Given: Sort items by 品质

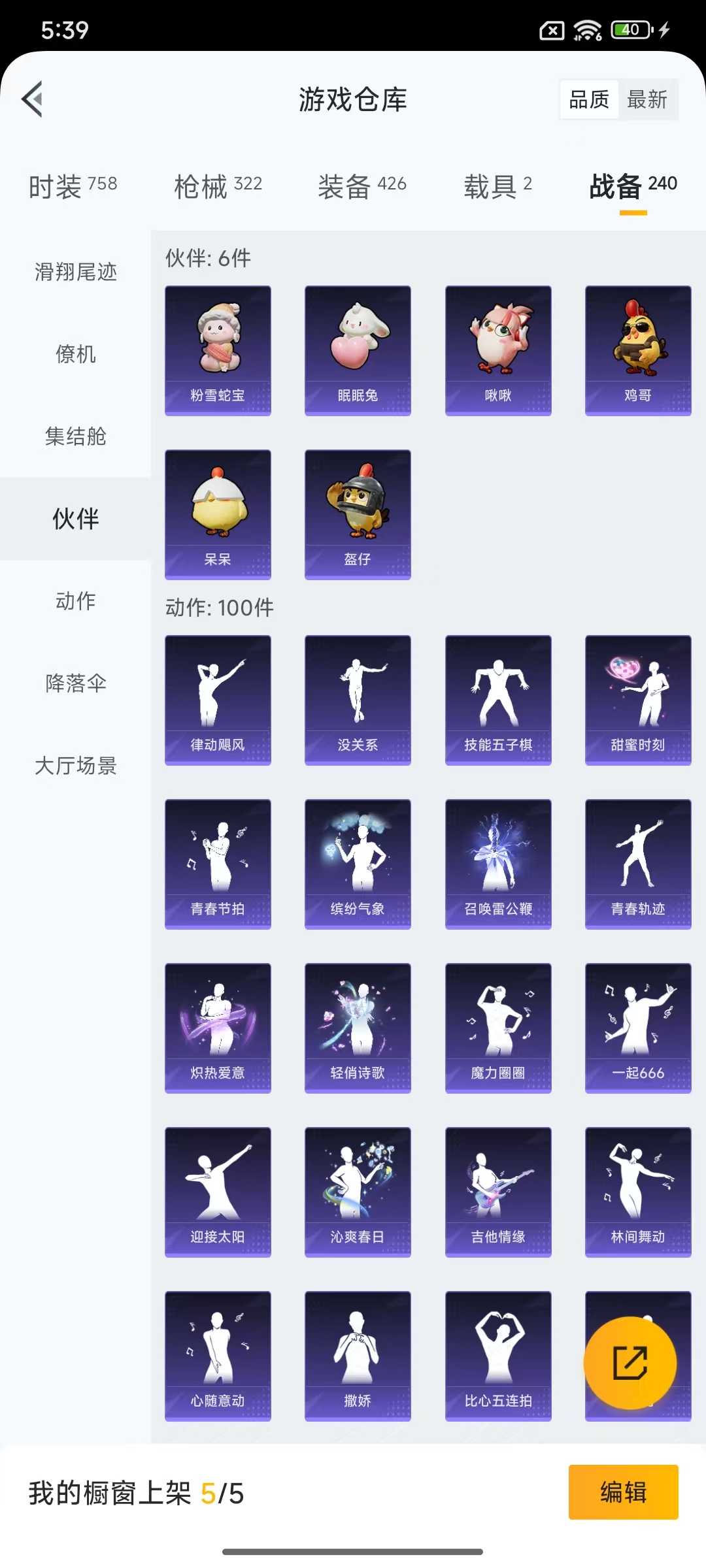Looking at the screenshot, I should point(589,99).
